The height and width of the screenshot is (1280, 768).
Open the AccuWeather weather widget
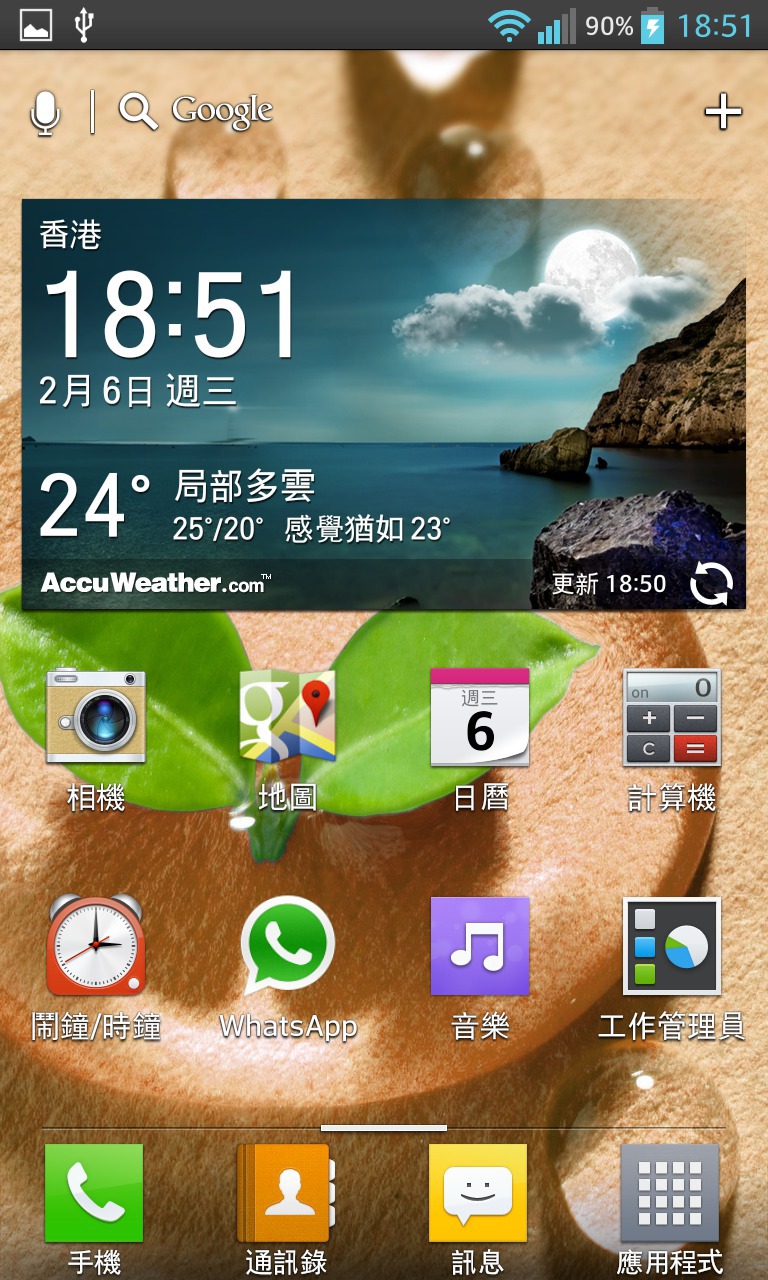383,400
